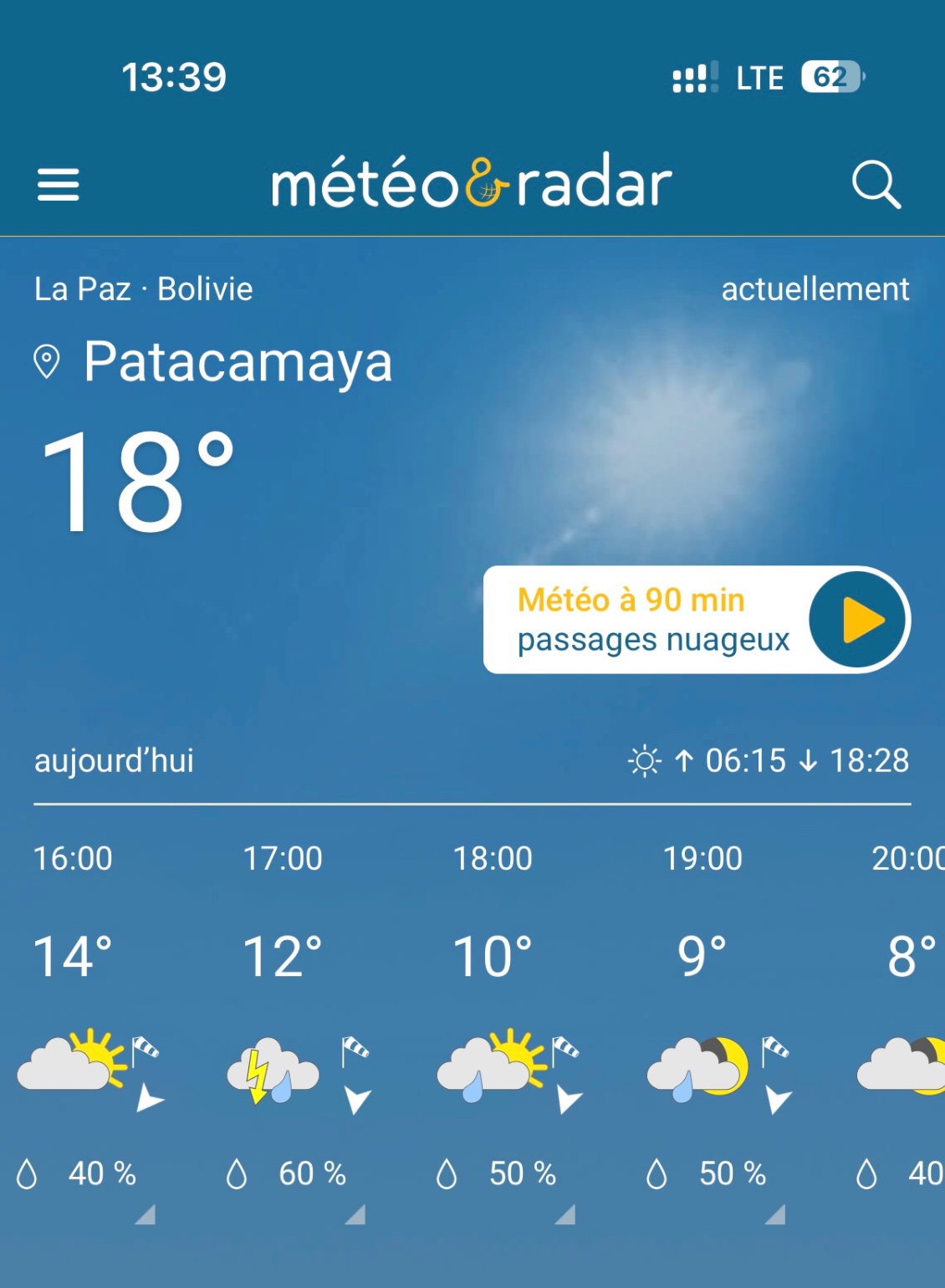Screen dimensions: 945x1288
Task: Start the 90 minute weather video
Action: (857, 621)
